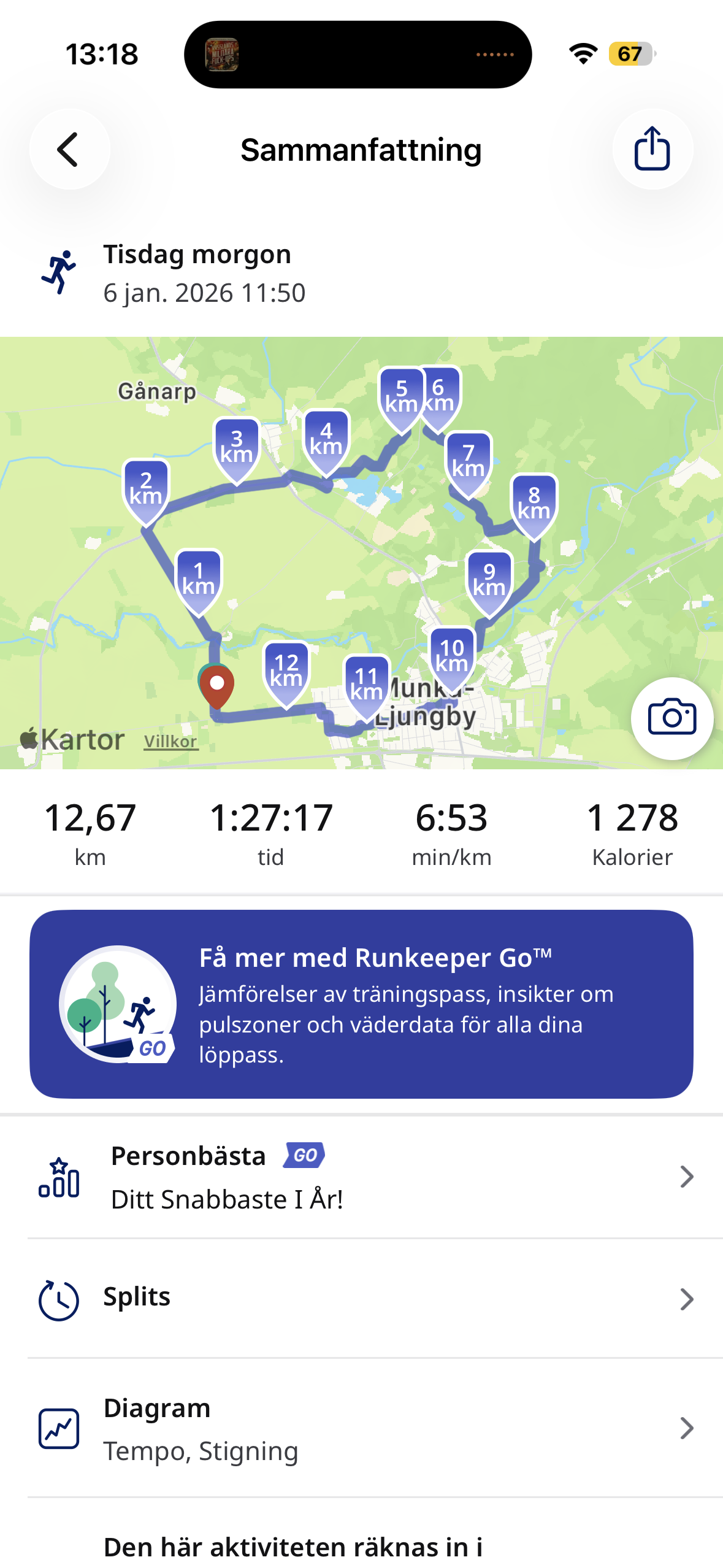Viewport: 723px width, 1568px height.
Task: Open Diagram for Tempo and Stigning
Action: pyautogui.click(x=361, y=1428)
